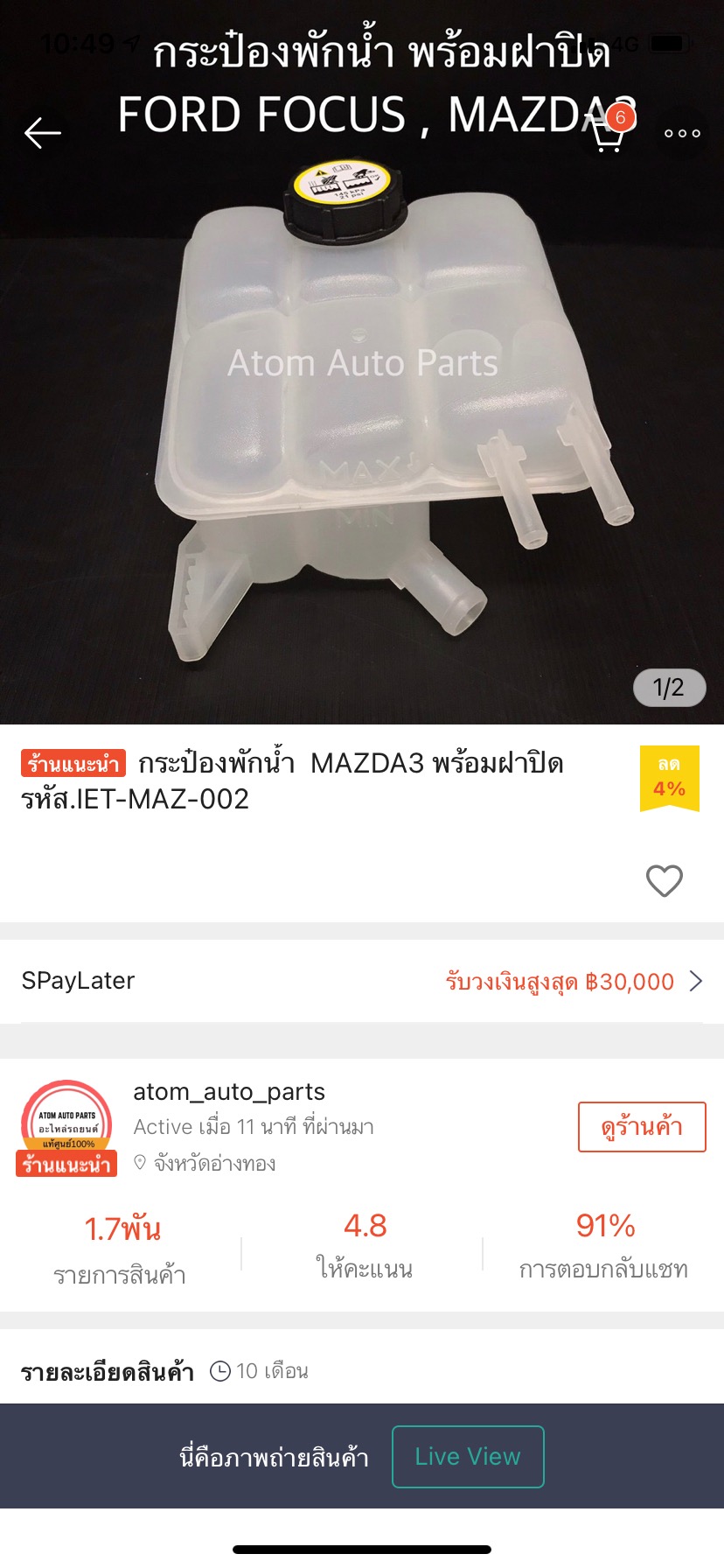The height and width of the screenshot is (1568, 724).
Task: Open the three-dot overflow menu
Action: tap(682, 133)
